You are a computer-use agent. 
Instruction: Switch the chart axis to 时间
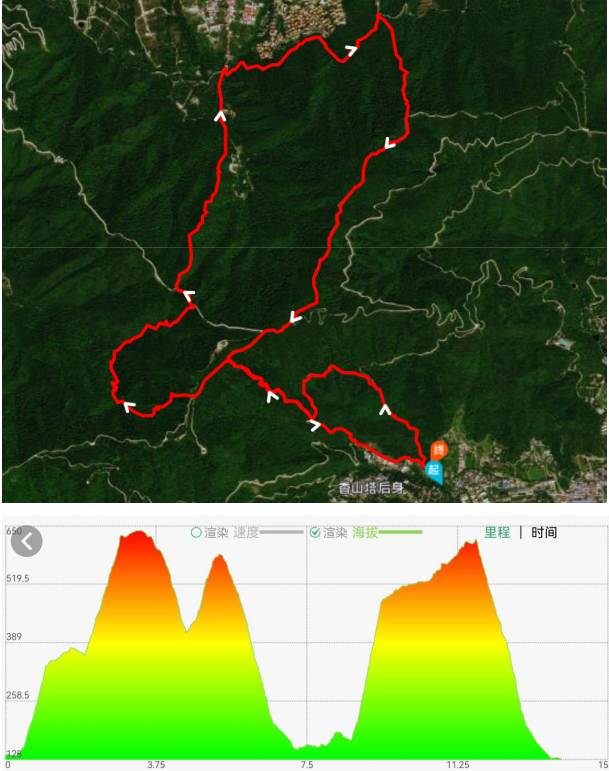pyautogui.click(x=544, y=533)
